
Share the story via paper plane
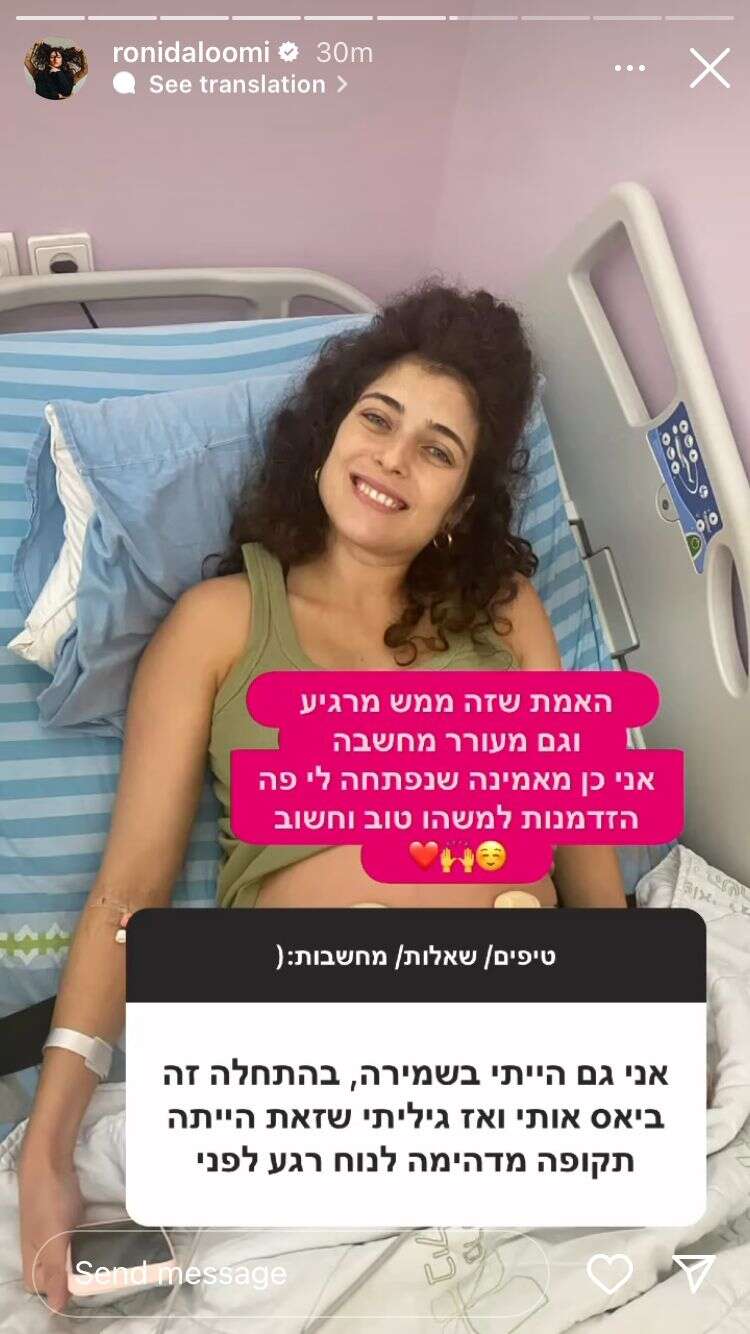(x=694, y=1273)
